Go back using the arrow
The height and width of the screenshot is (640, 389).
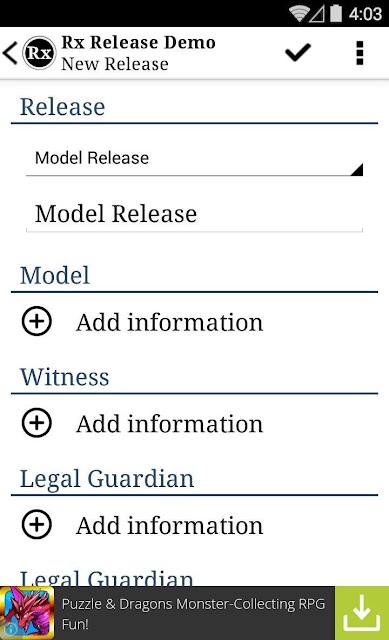coord(11,53)
